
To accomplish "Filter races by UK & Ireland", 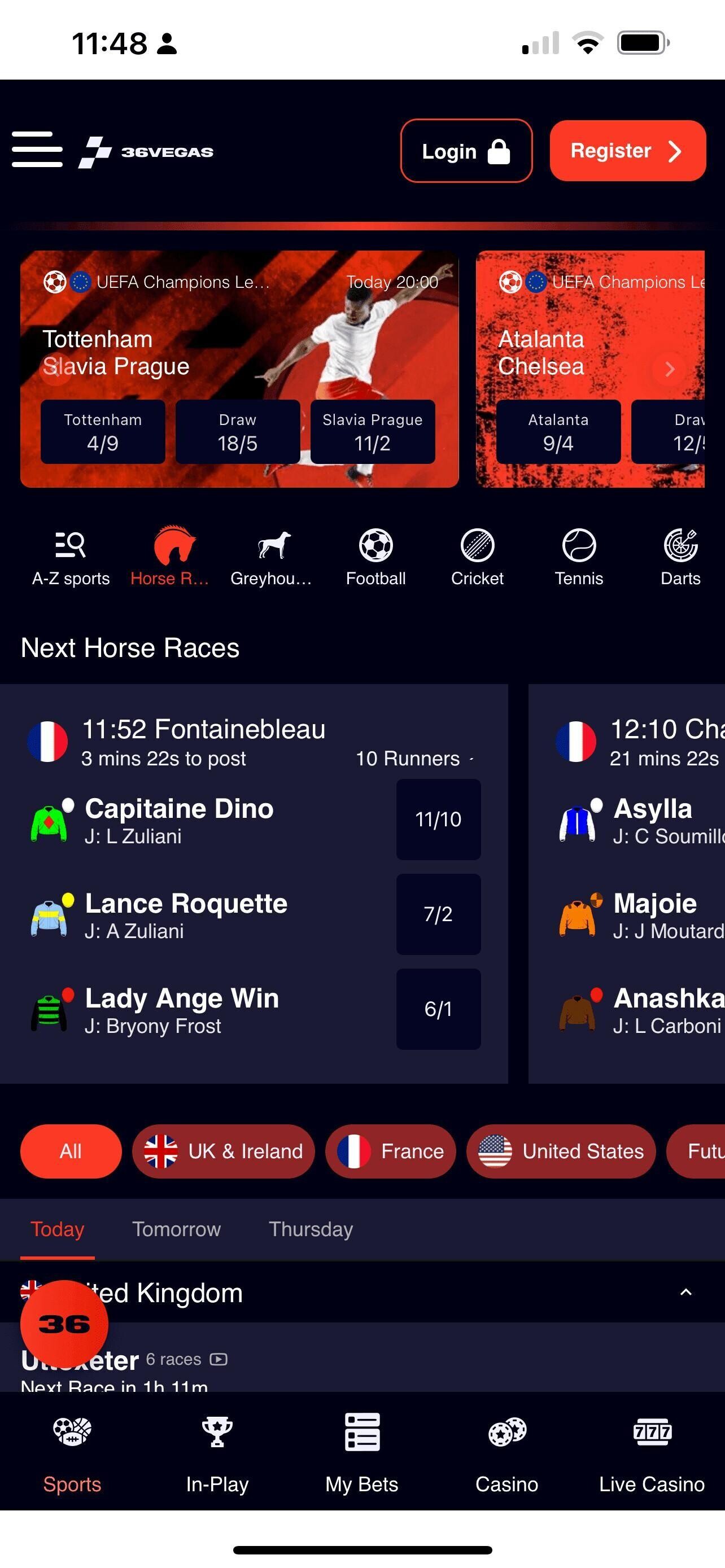I will [x=224, y=1151].
